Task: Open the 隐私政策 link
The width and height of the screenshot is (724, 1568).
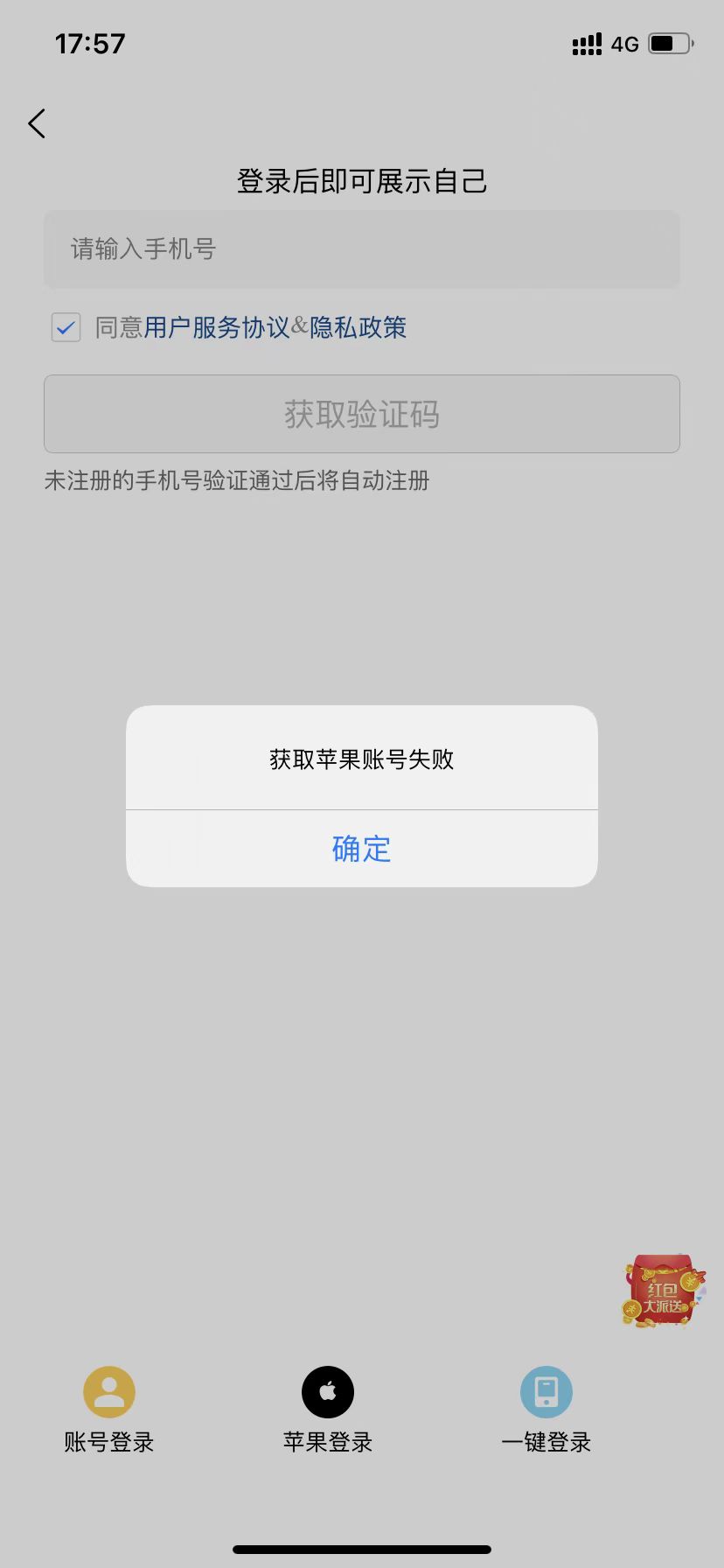Action: pyautogui.click(x=359, y=328)
